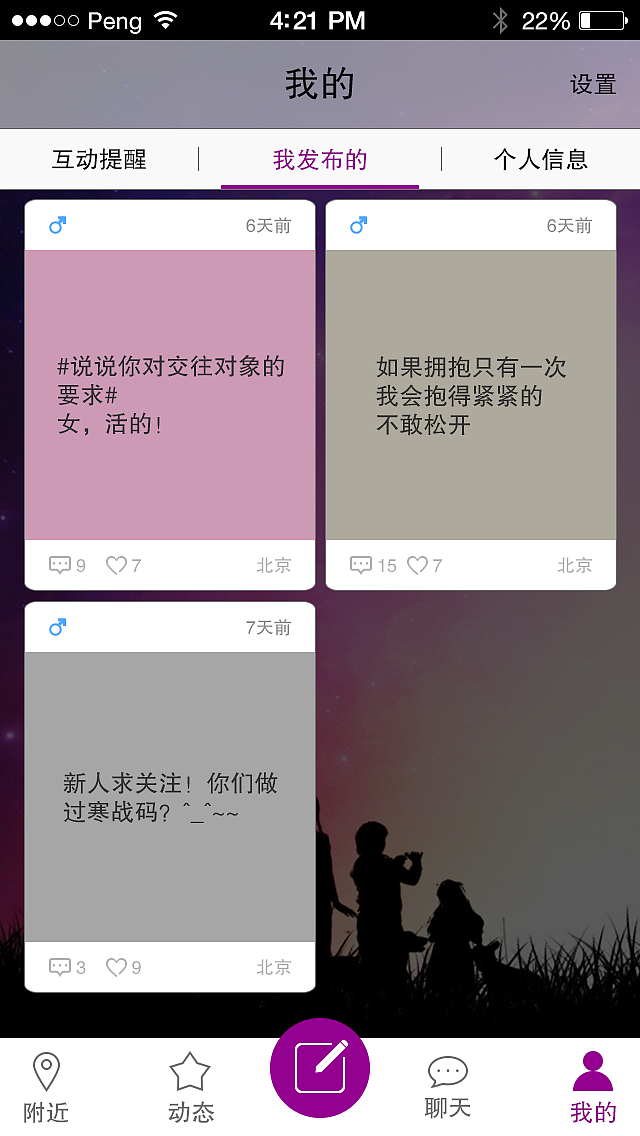Image resolution: width=640 pixels, height=1136 pixels.
Task: Compose a new post
Action: point(320,1068)
